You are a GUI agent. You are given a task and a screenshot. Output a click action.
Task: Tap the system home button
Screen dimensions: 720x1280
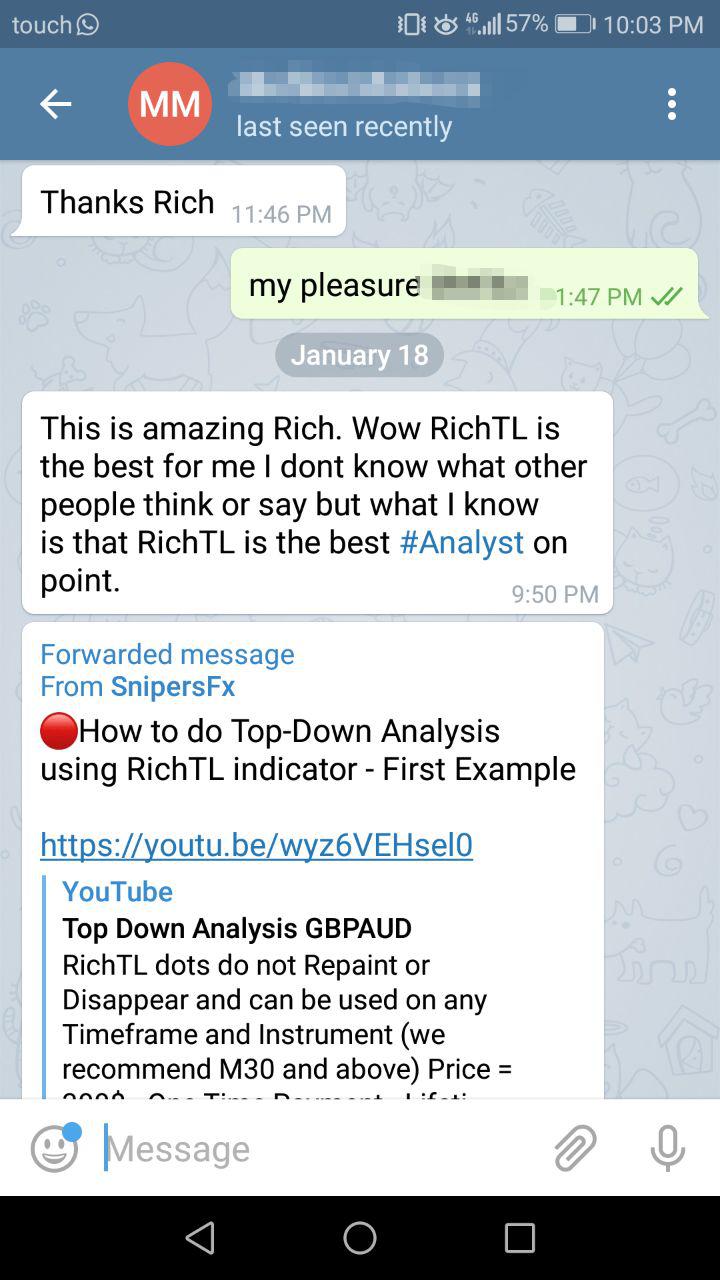coord(360,1238)
